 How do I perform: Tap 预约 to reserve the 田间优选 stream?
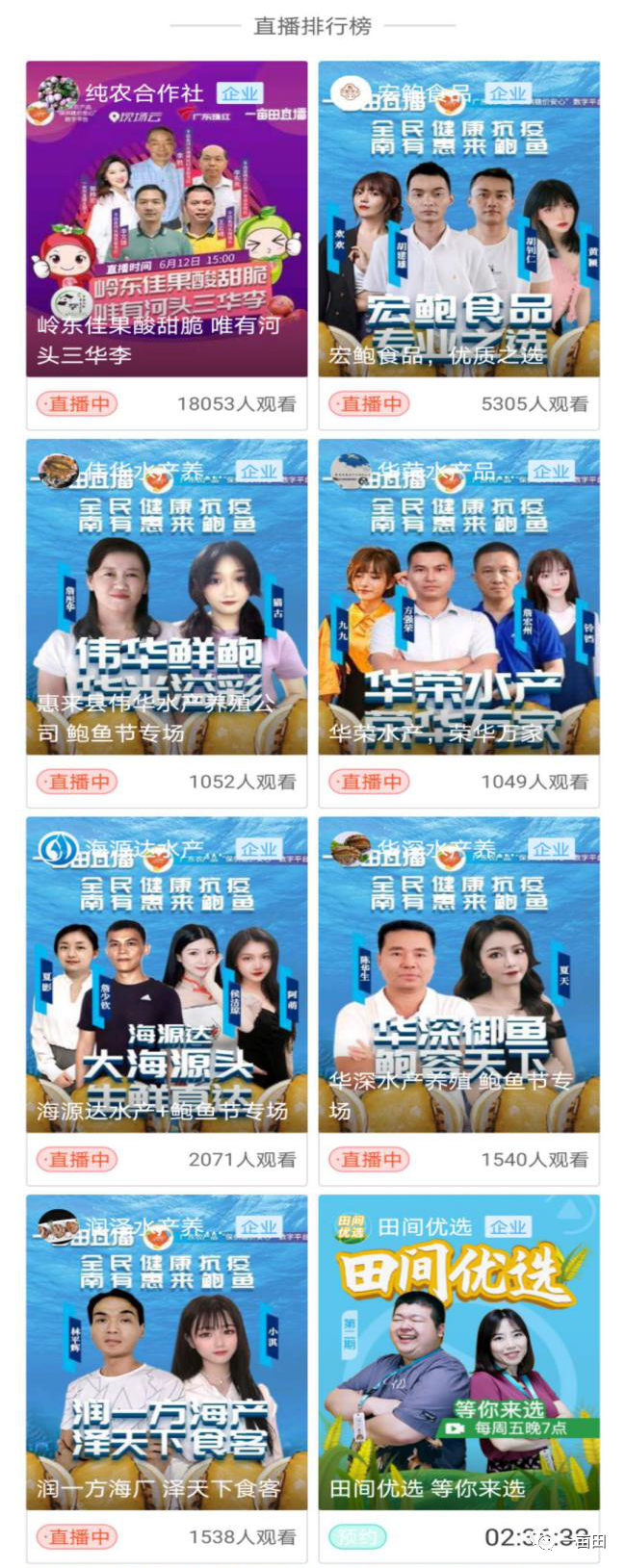click(357, 1537)
